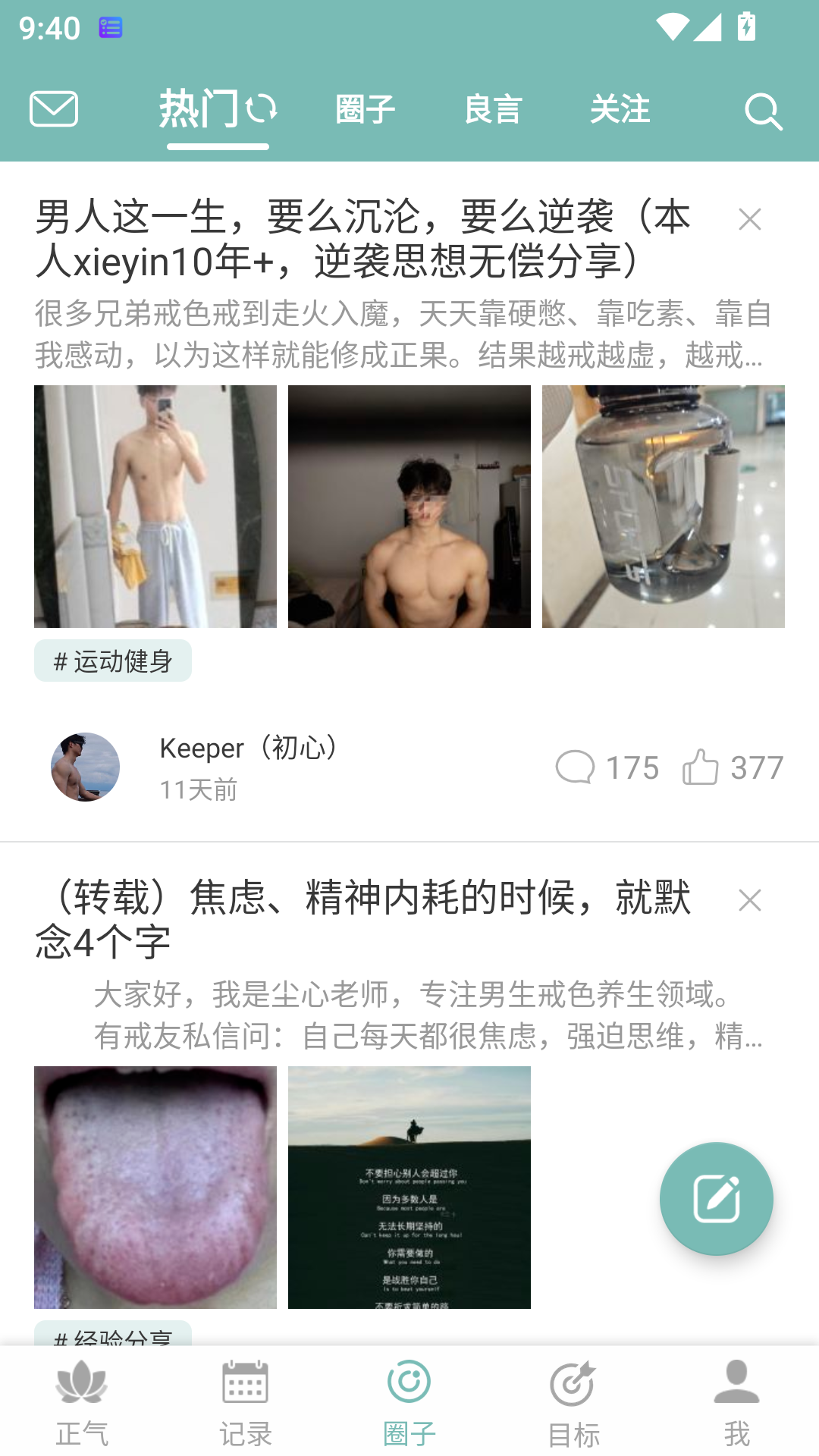Select the # 运动健身 tag
The image size is (819, 1456).
(113, 661)
